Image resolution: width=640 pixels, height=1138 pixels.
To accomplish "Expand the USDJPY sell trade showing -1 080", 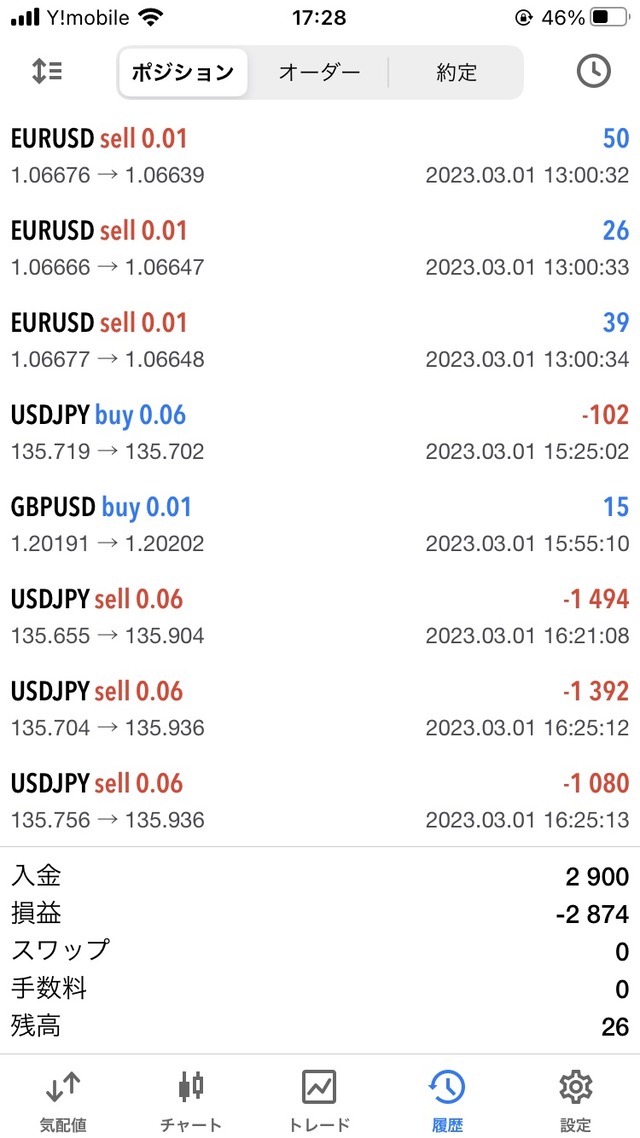I will point(320,801).
